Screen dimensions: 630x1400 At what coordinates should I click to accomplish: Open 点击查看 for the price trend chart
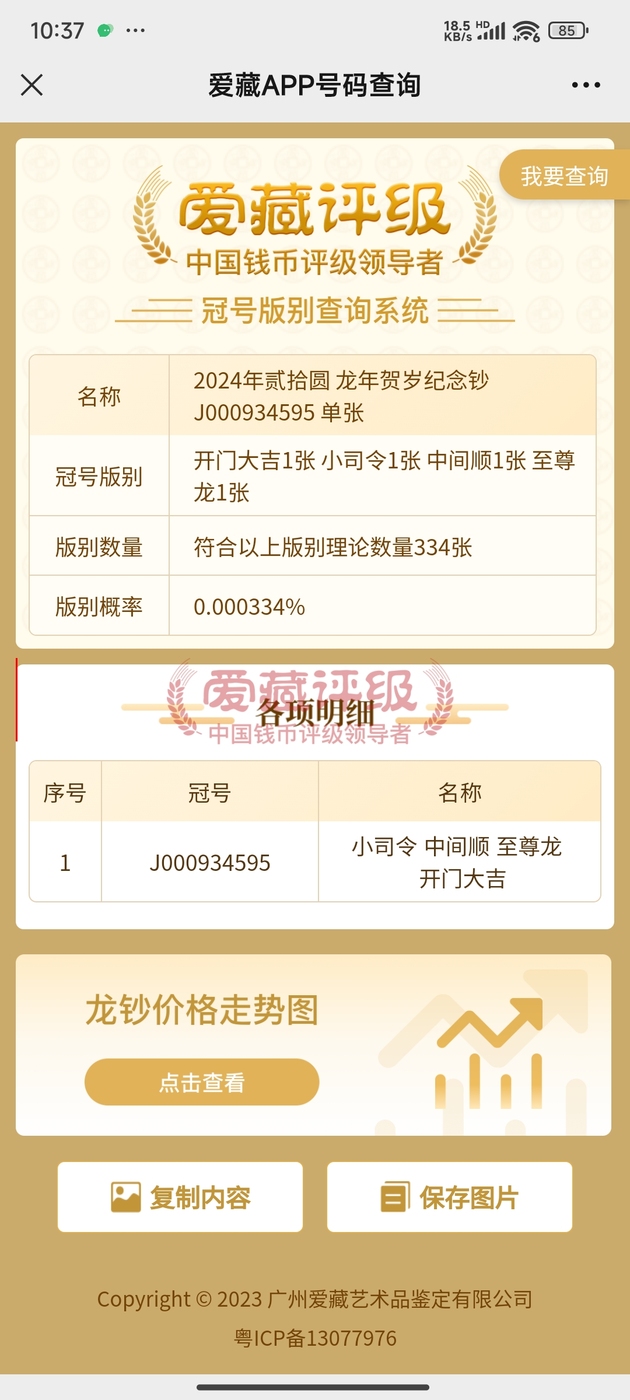click(201, 1082)
